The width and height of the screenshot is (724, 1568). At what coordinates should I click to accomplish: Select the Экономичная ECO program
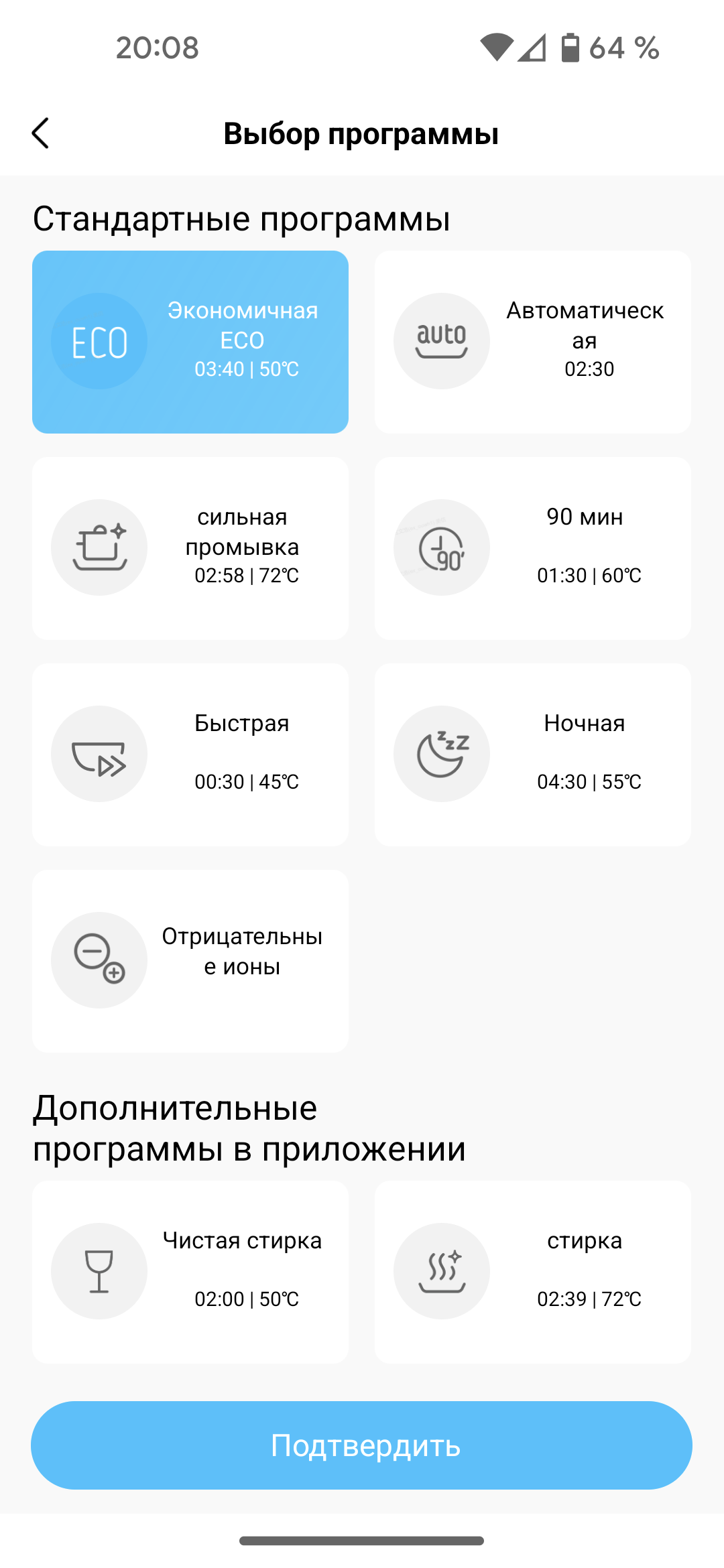(190, 342)
